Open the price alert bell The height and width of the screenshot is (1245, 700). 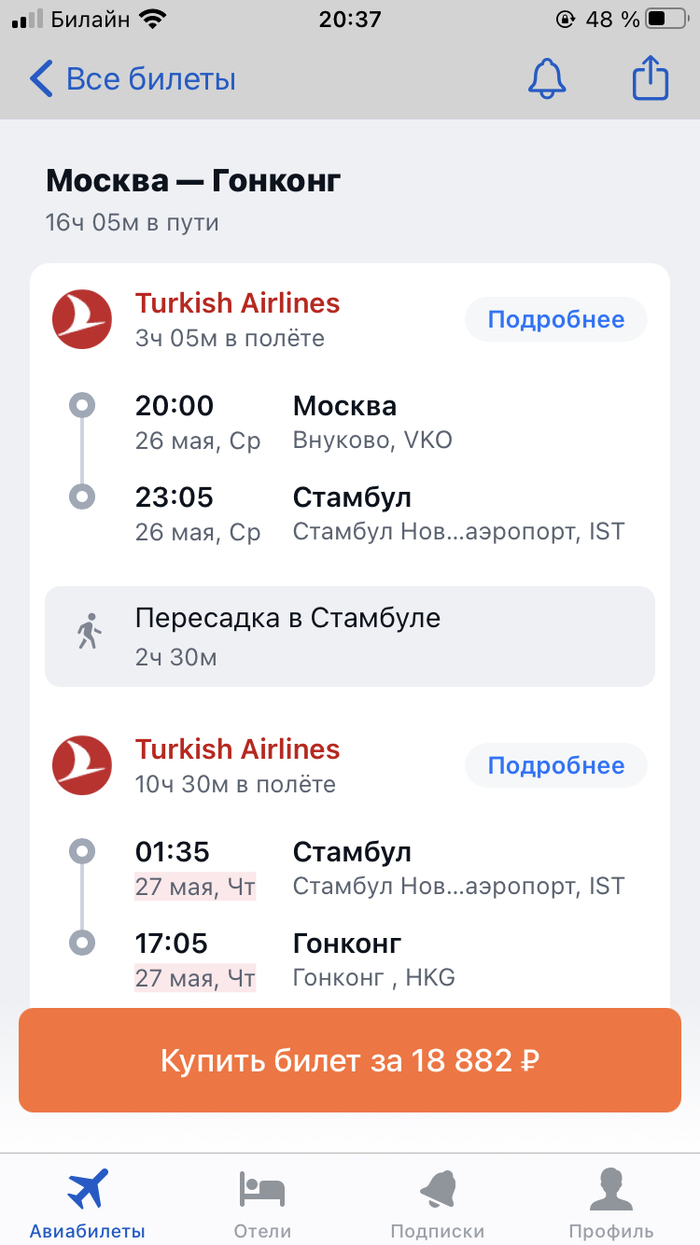pos(547,79)
